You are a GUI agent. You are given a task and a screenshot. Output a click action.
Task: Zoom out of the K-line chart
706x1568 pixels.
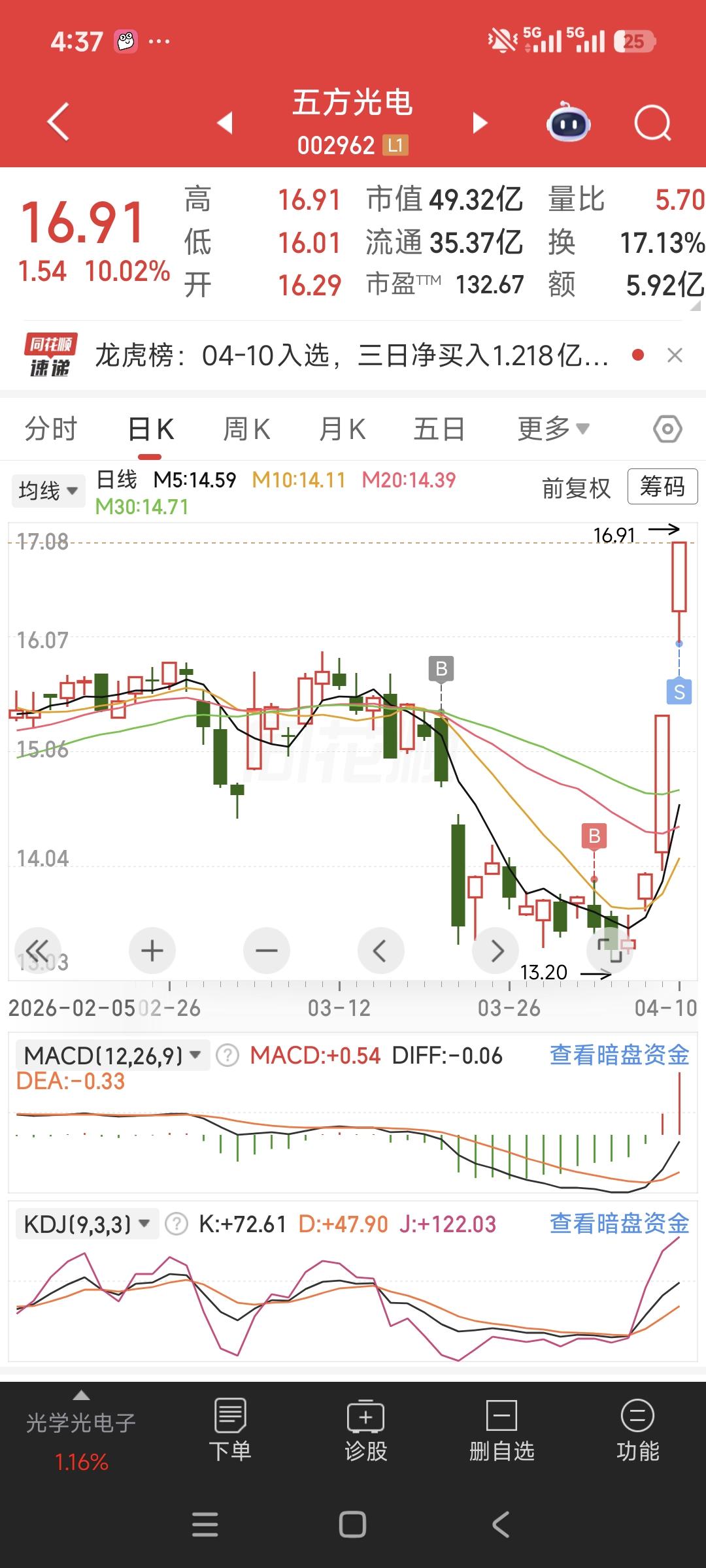pos(266,951)
